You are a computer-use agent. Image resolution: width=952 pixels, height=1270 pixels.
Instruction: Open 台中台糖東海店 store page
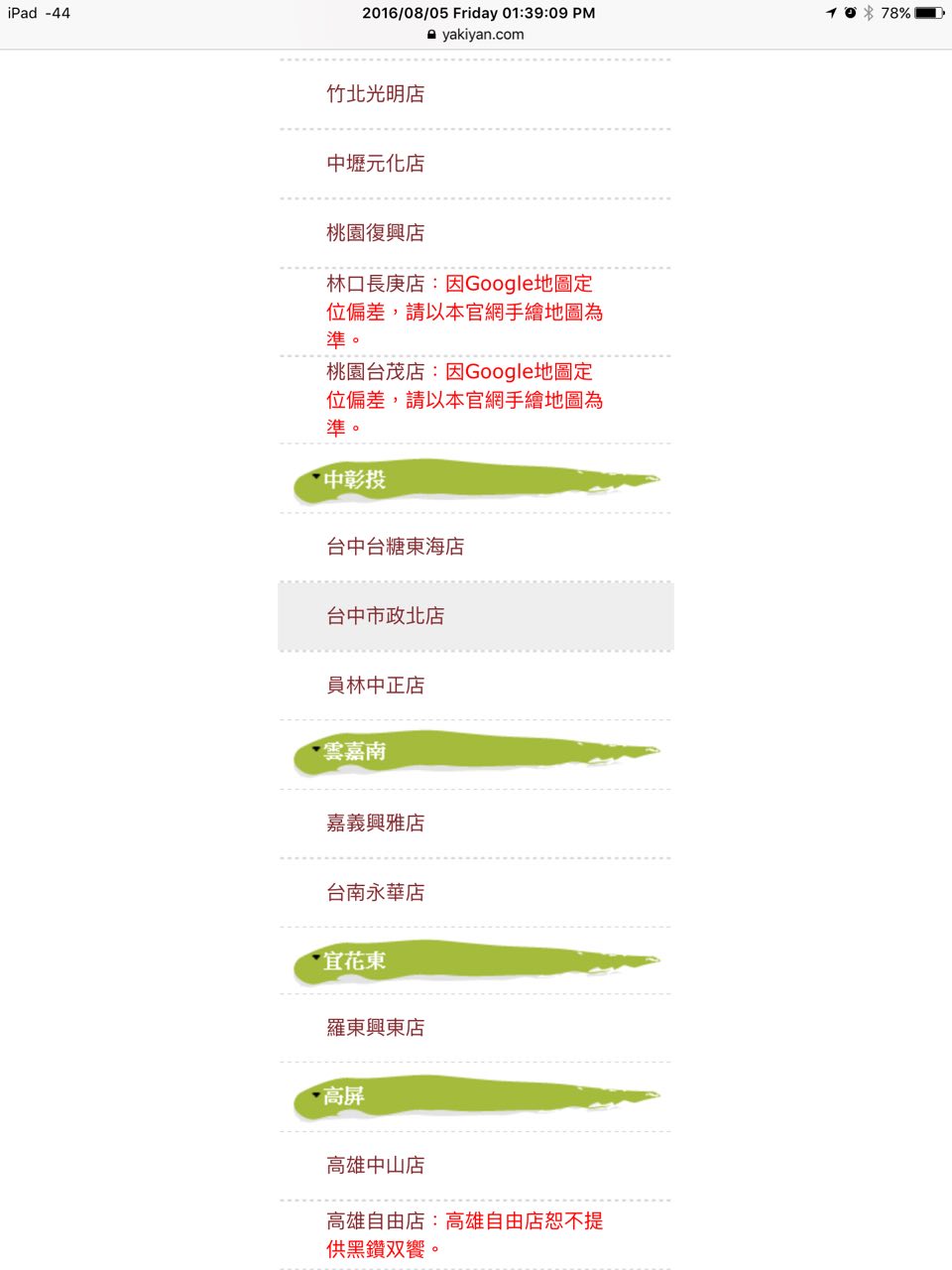(x=396, y=547)
